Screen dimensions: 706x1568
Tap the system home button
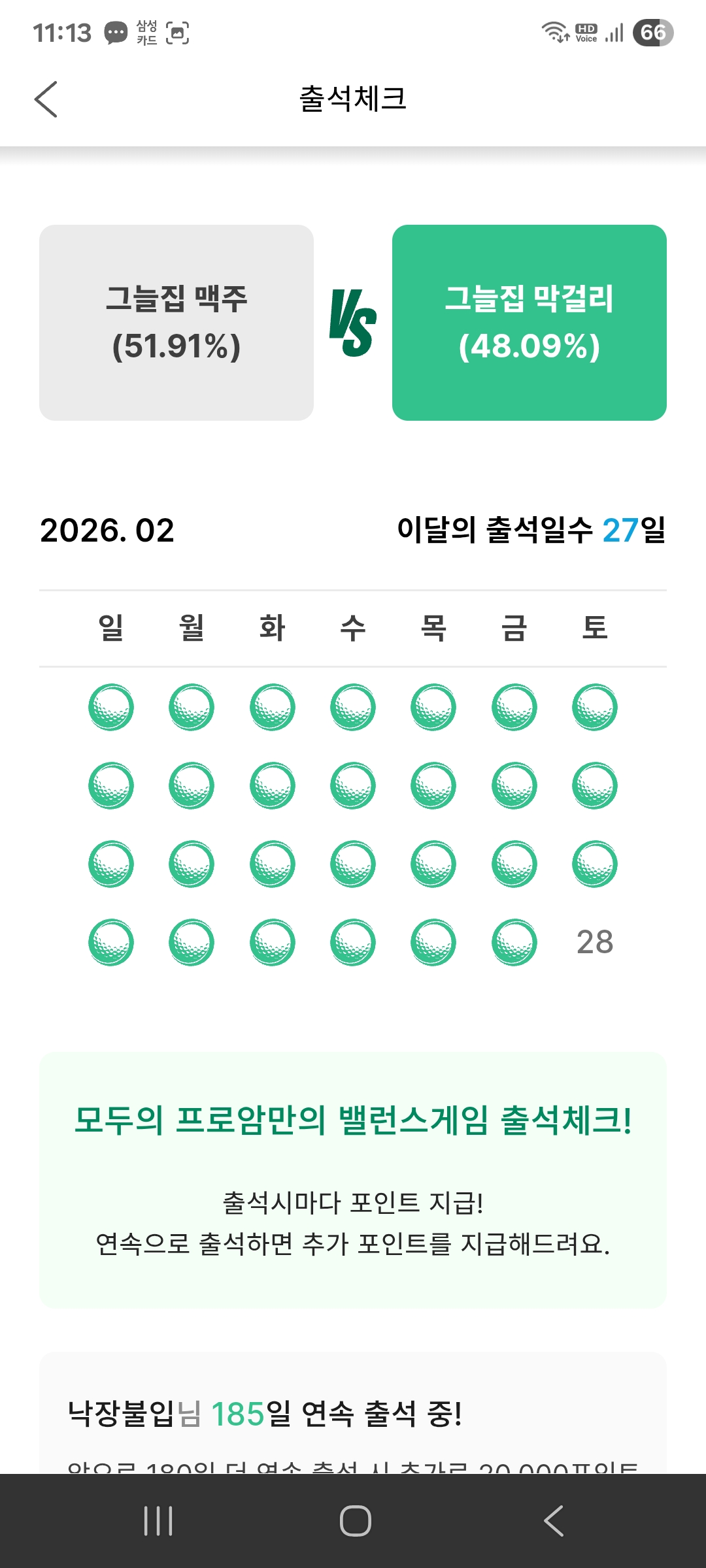click(x=355, y=1520)
